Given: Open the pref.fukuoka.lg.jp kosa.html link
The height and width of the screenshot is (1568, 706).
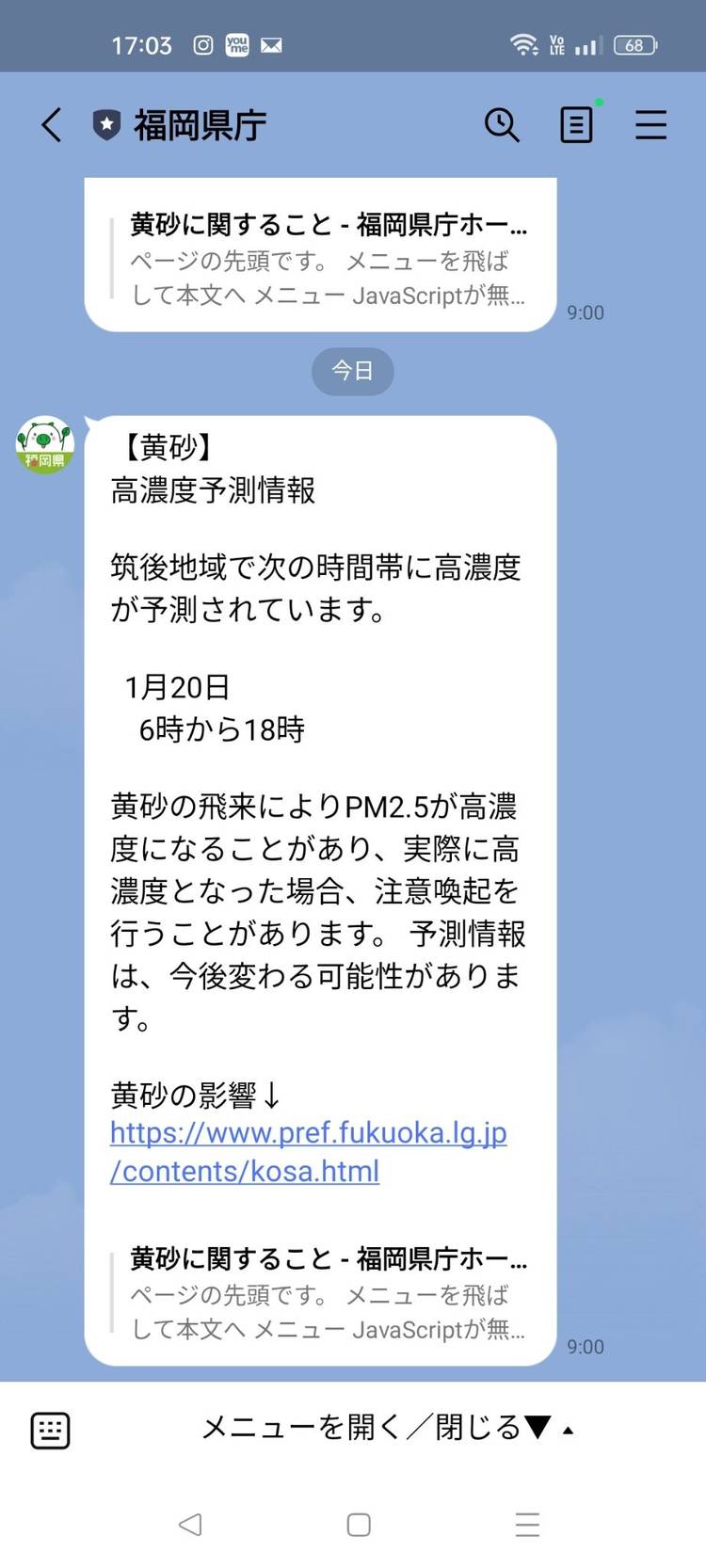Looking at the screenshot, I should [308, 1151].
